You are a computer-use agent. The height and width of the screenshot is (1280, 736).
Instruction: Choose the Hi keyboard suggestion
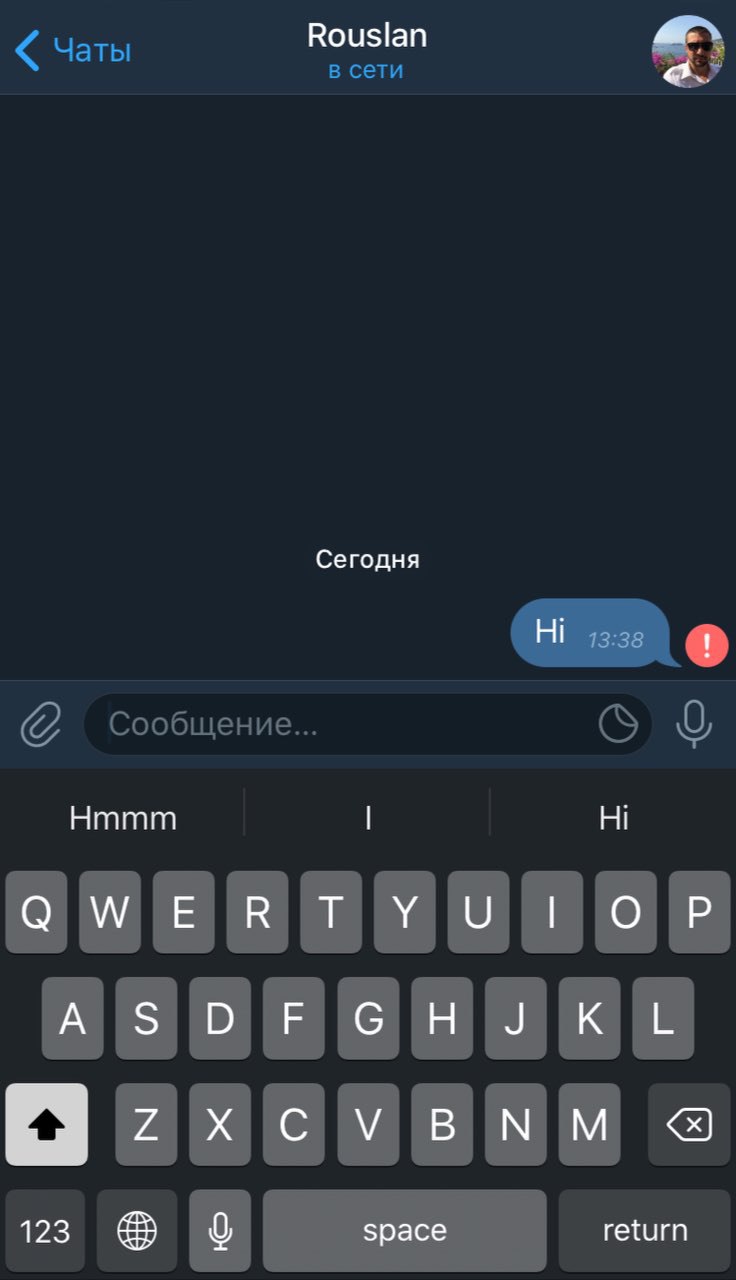coord(613,818)
